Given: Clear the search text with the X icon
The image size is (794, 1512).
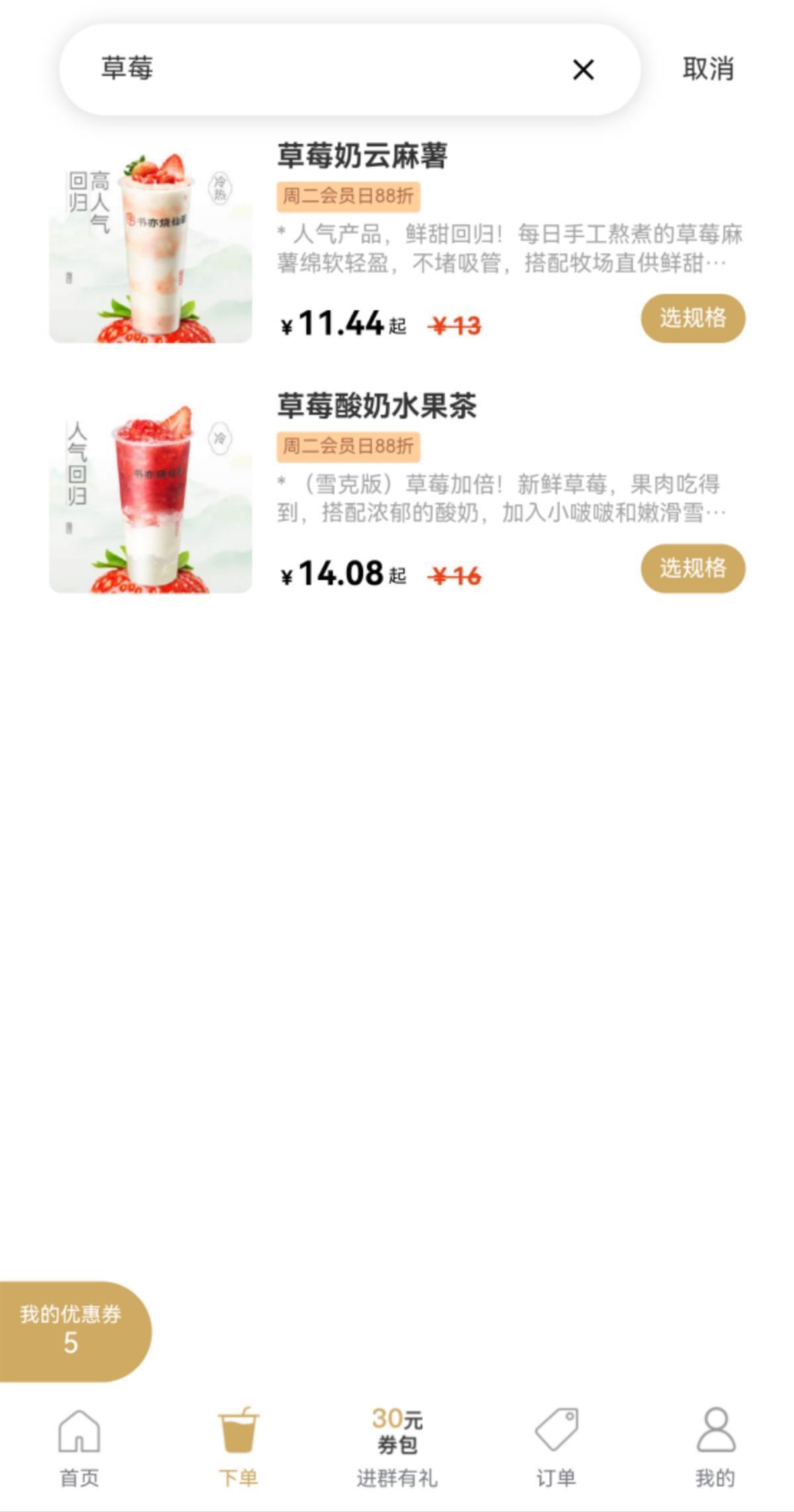Looking at the screenshot, I should (583, 69).
